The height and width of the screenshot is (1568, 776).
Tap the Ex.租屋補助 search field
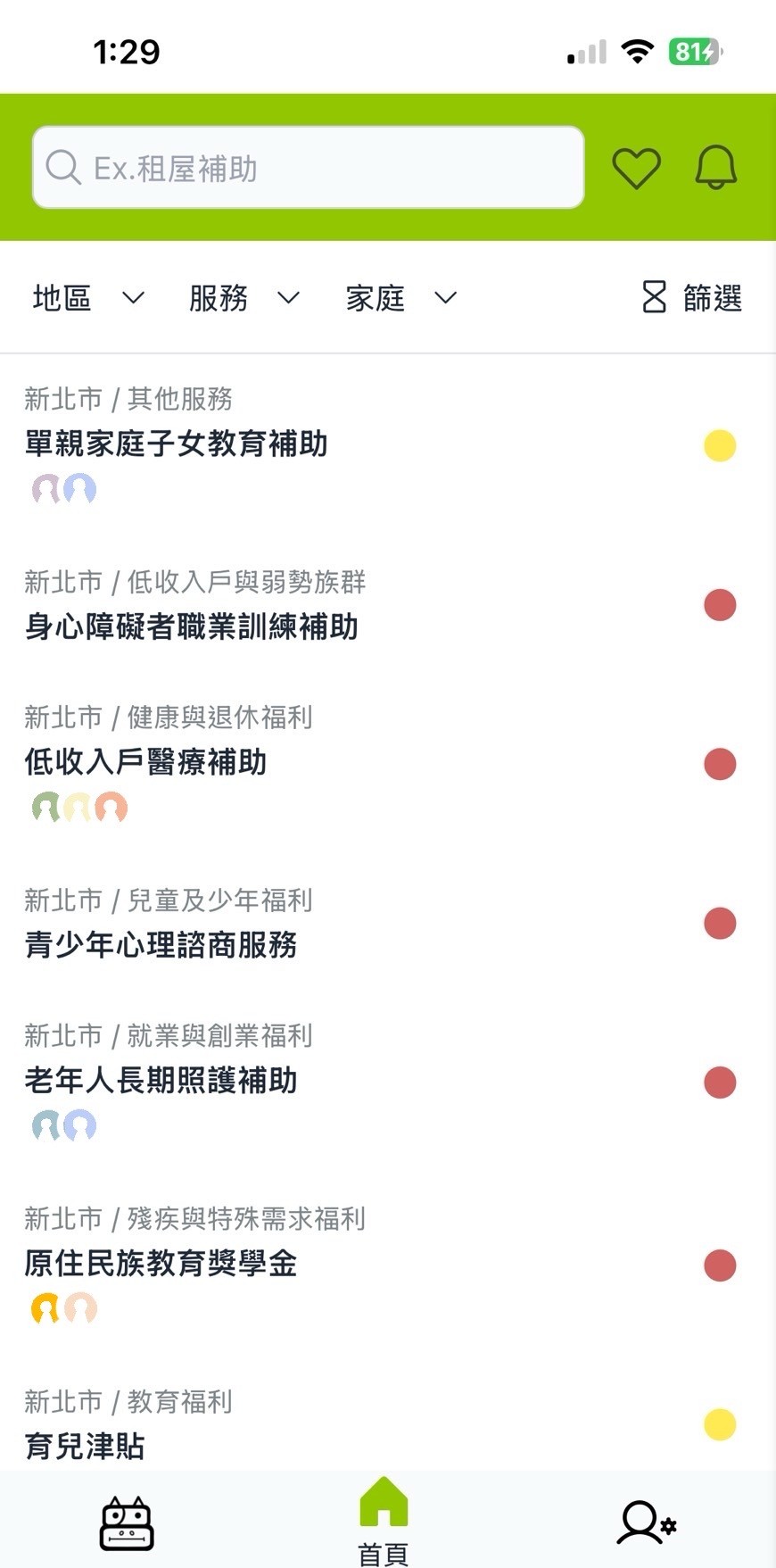308,168
